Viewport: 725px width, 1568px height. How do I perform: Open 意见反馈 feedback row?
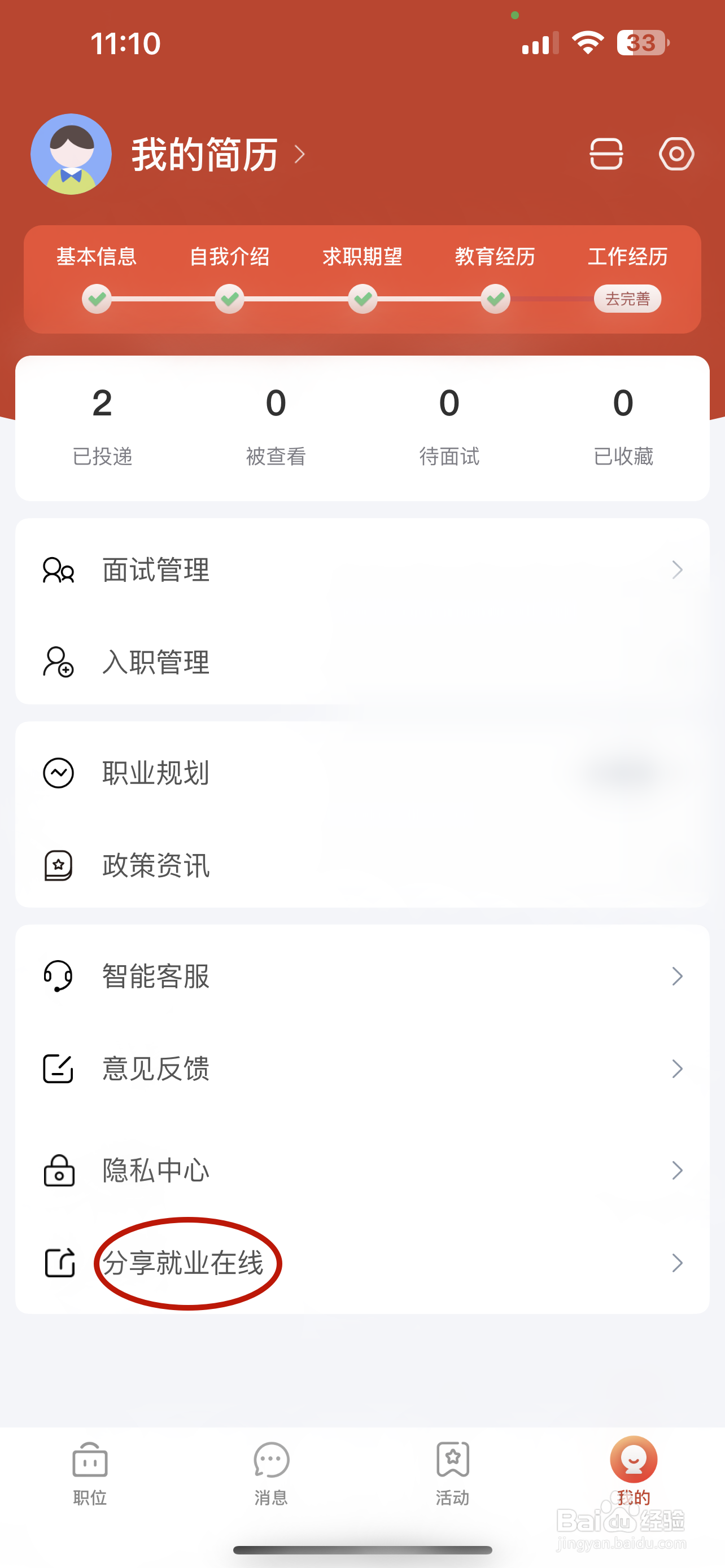(362, 1069)
